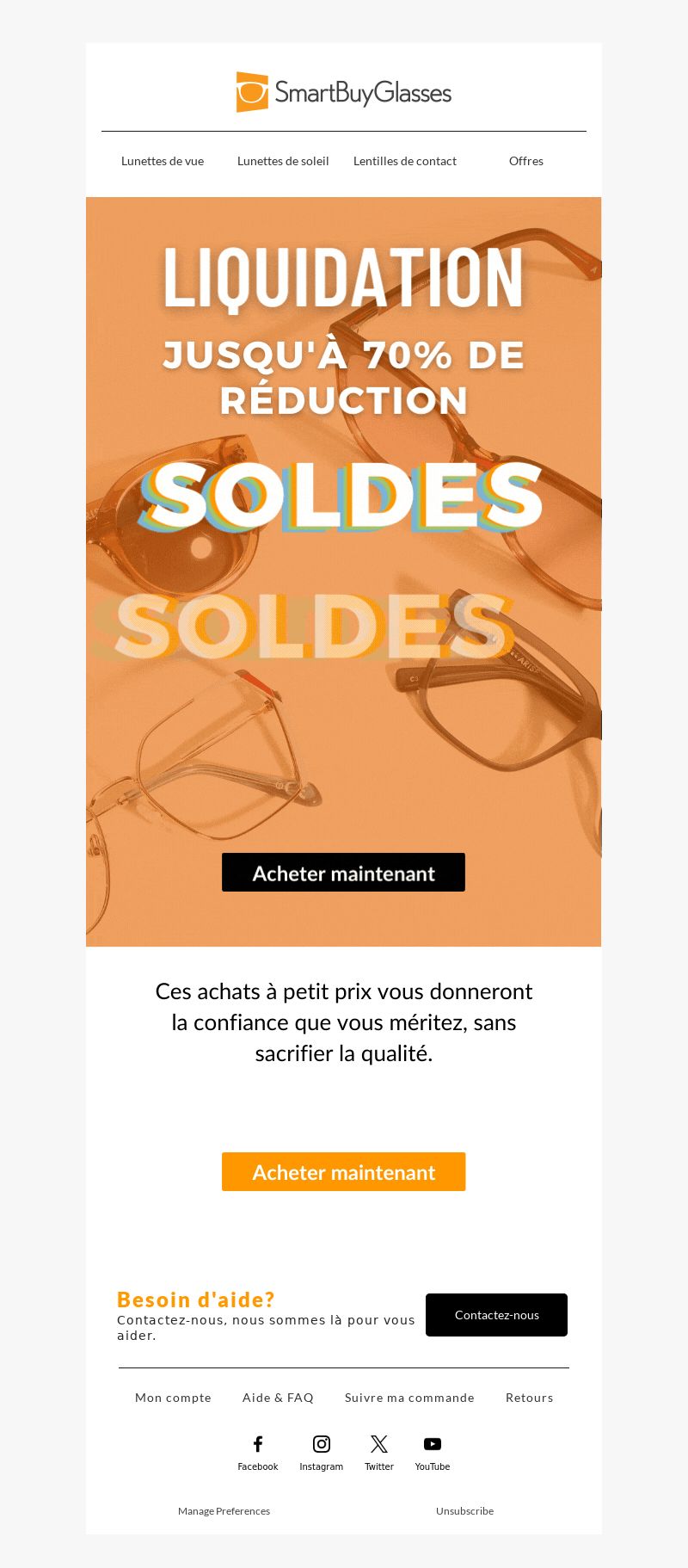This screenshot has width=688, height=1568.
Task: Go to Lentilles de contact
Action: [405, 161]
